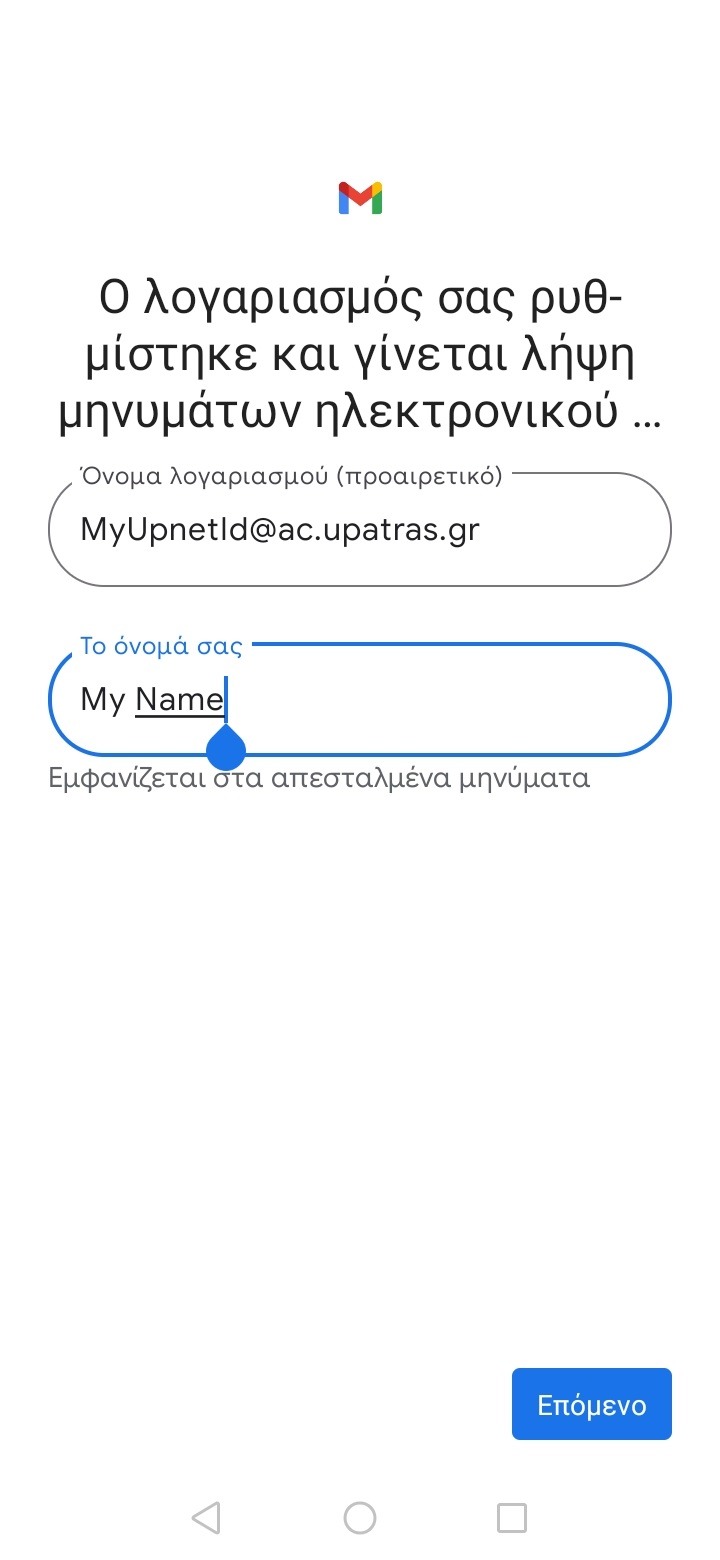Open the recent apps overview

pyautogui.click(x=512, y=1518)
